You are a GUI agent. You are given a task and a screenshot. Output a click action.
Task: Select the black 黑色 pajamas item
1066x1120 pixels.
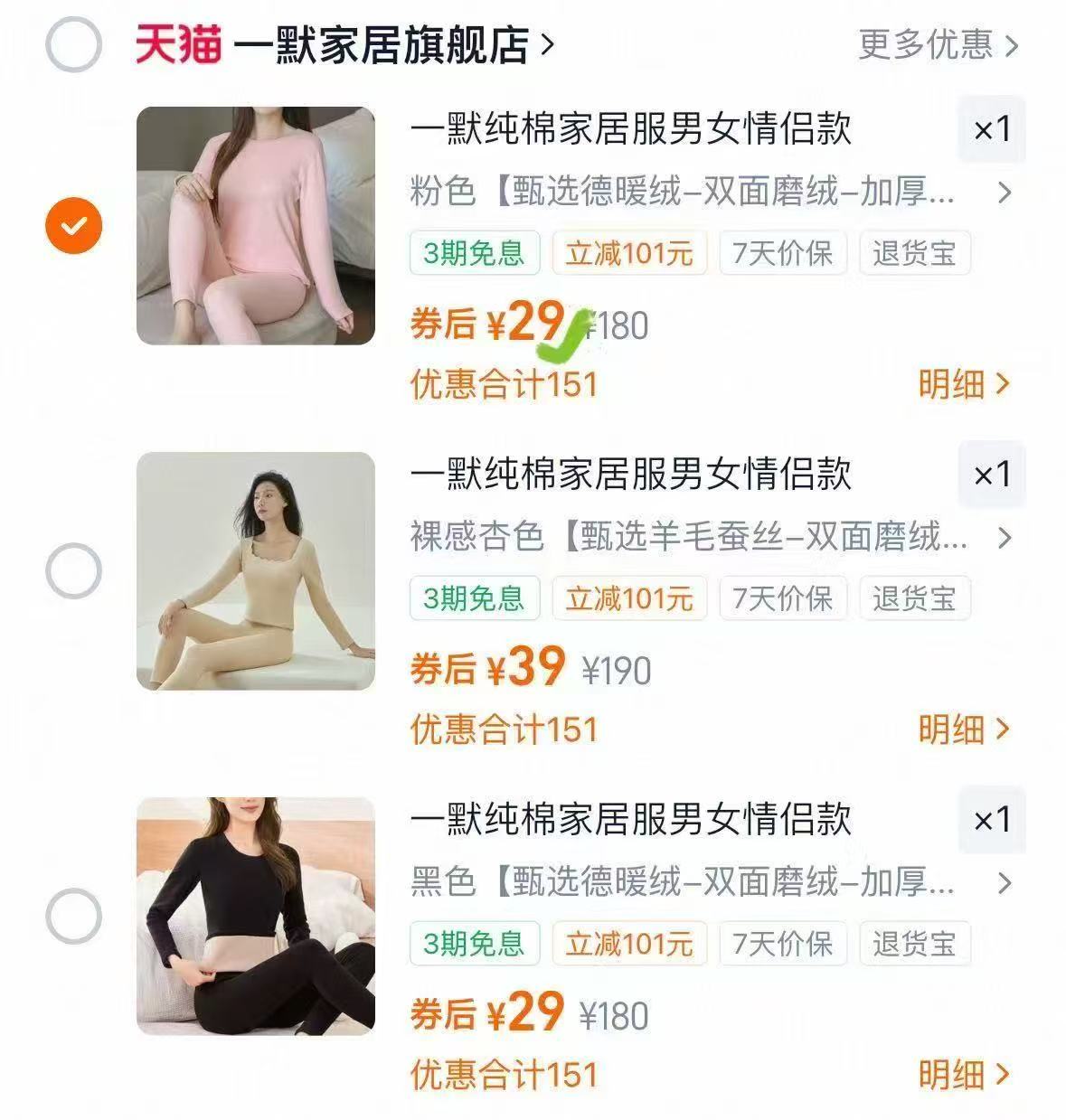(x=72, y=916)
